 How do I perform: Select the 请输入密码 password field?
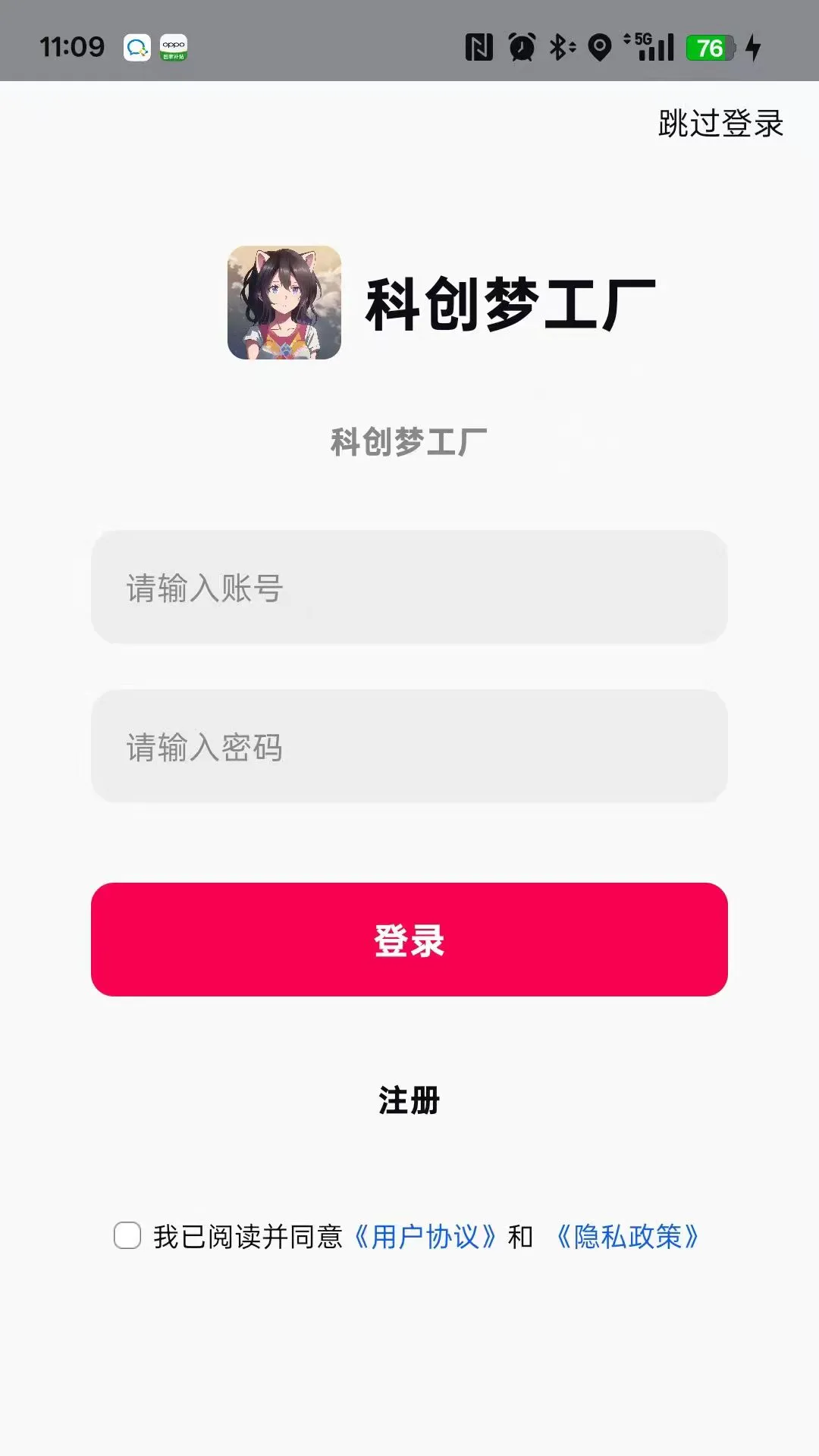(409, 747)
